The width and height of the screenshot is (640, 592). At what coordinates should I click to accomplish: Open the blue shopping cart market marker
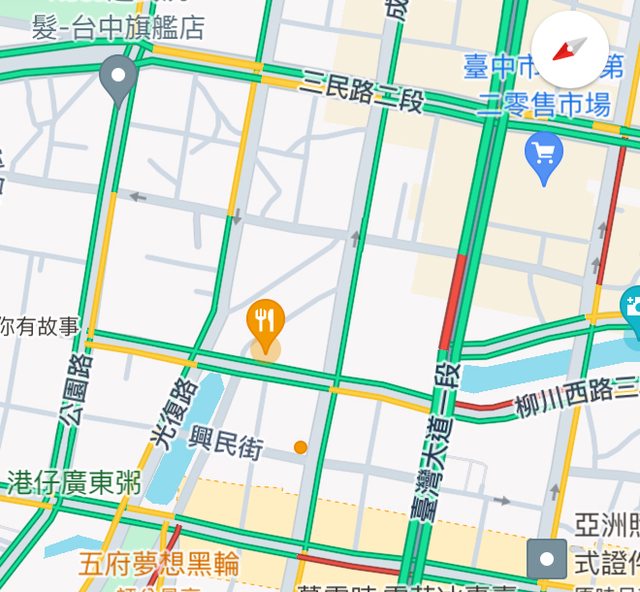coord(544,155)
